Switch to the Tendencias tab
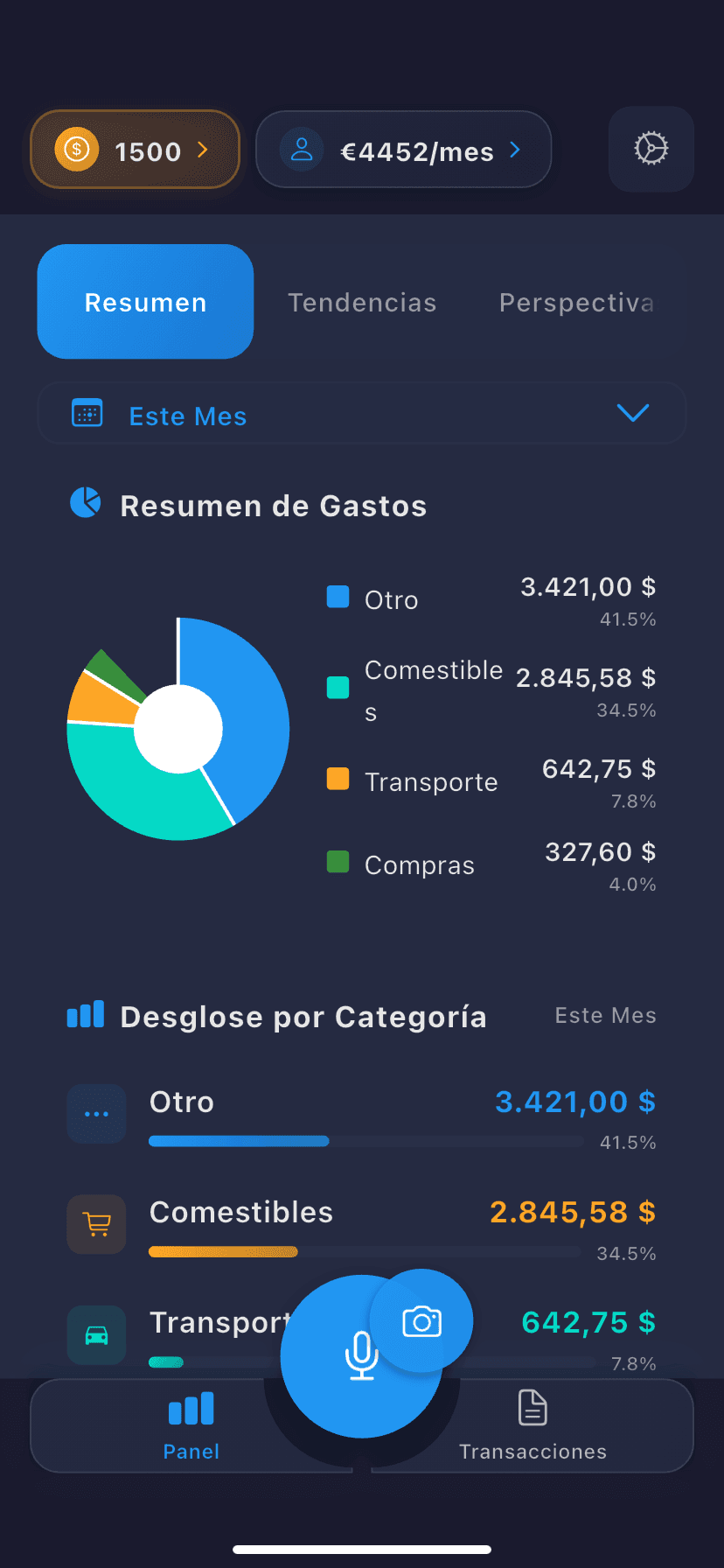The width and height of the screenshot is (724, 1568). (362, 302)
